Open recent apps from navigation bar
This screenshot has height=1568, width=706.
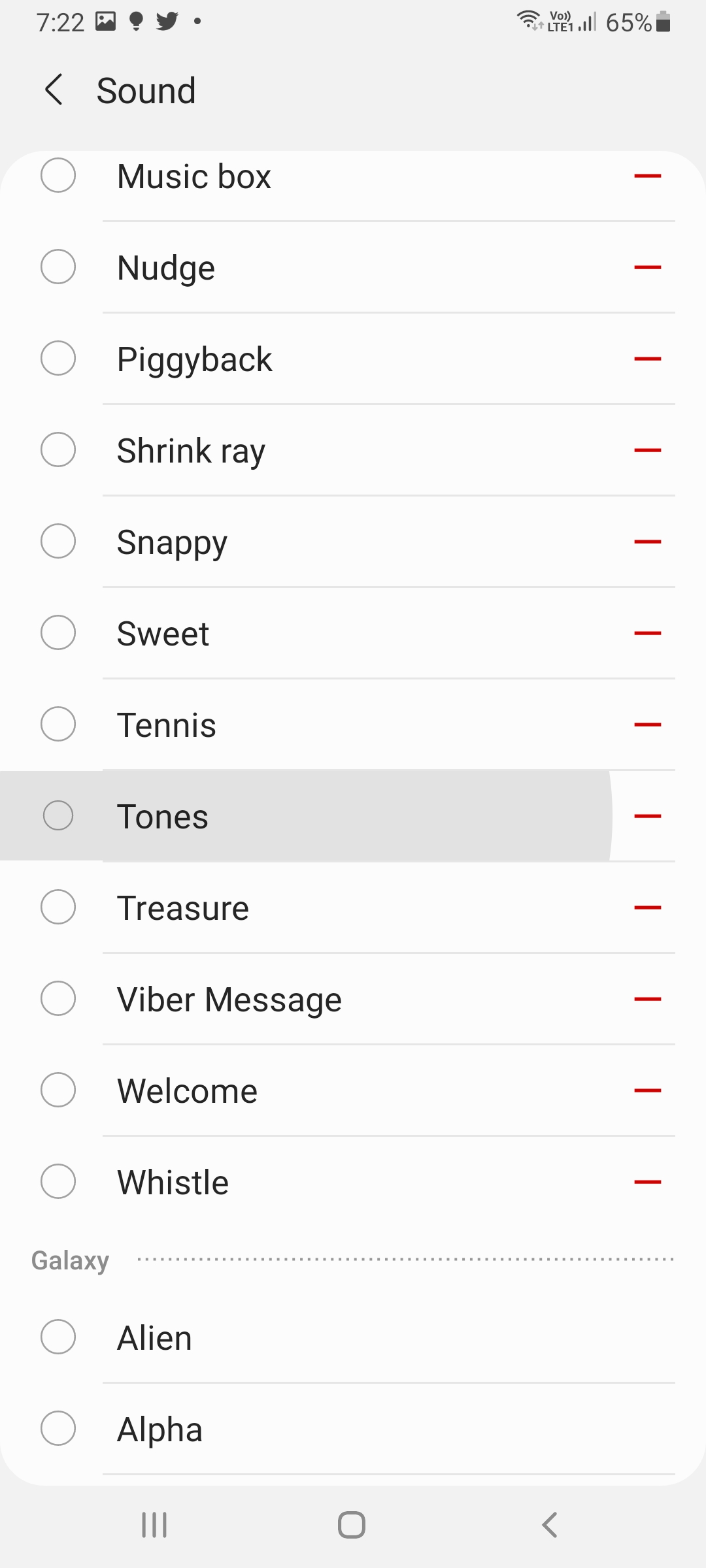click(154, 1525)
